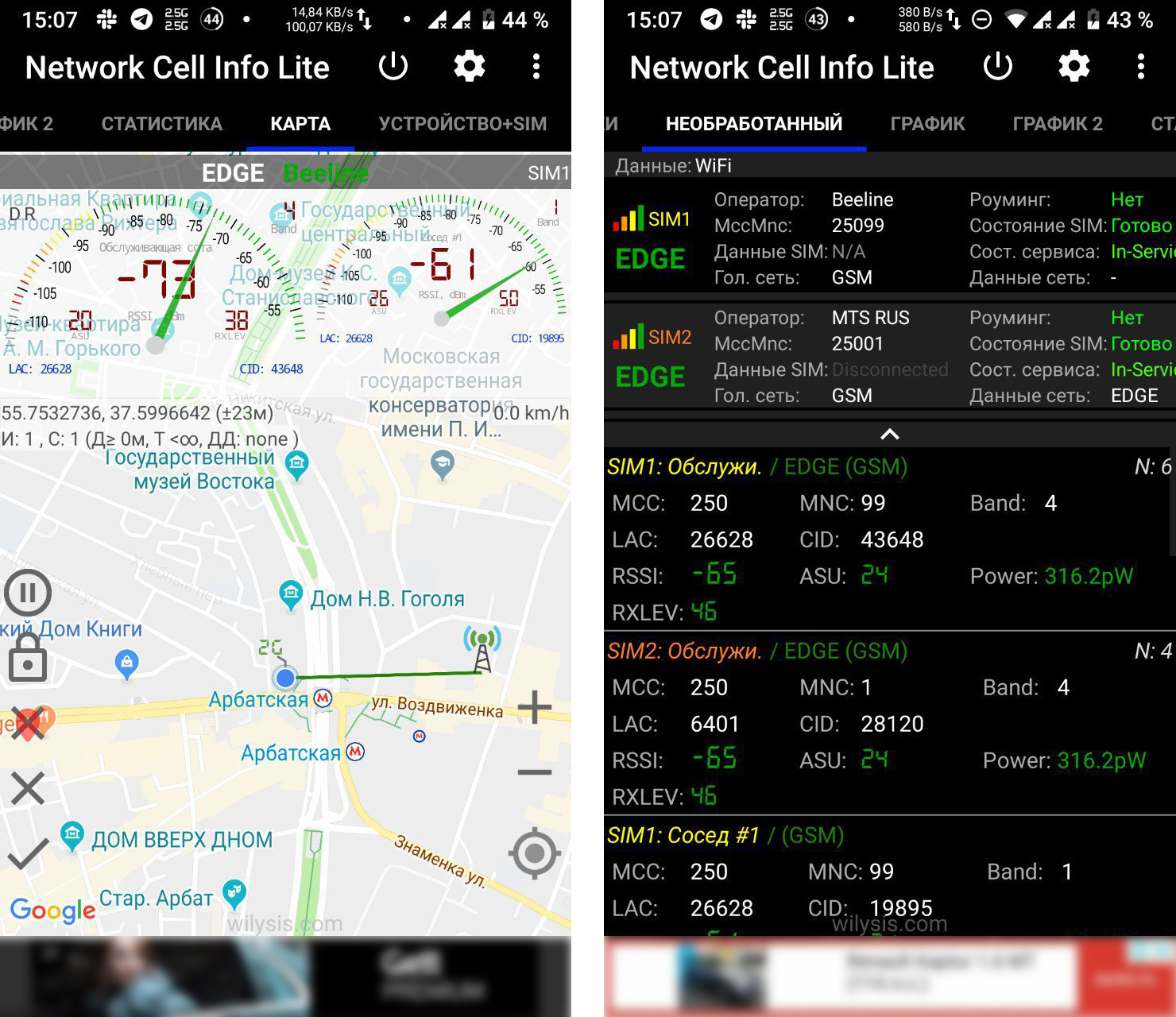Tap the gray X icon on map
The width and height of the screenshot is (1176, 1017).
(x=28, y=789)
